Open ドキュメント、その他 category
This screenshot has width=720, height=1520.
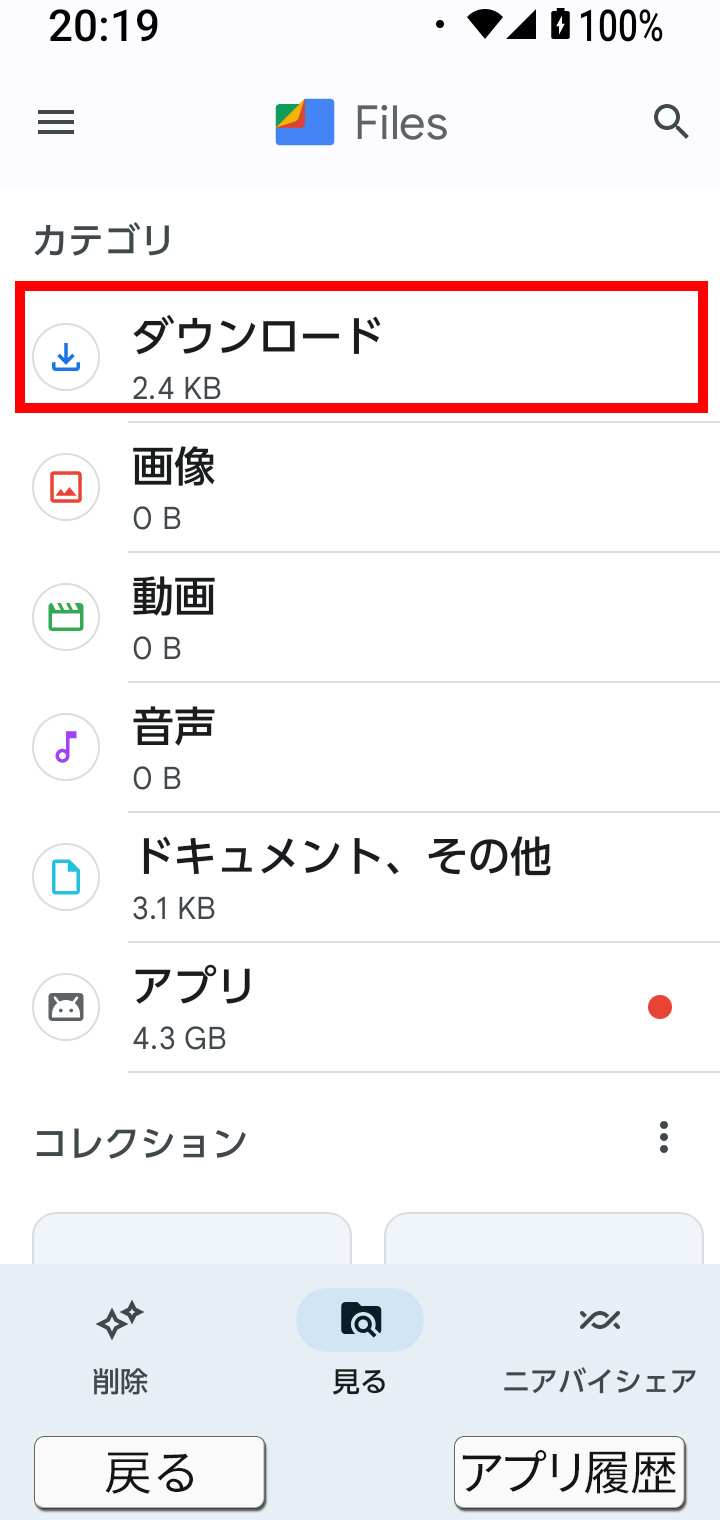360,877
